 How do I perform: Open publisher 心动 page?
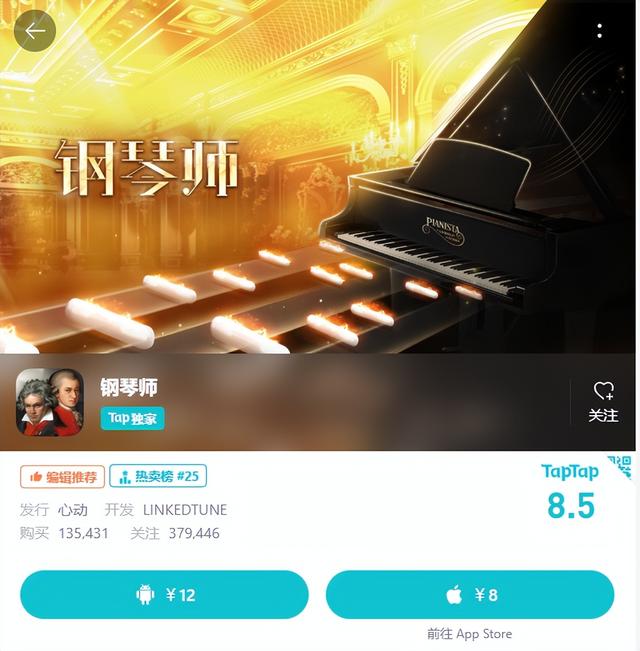pyautogui.click(x=72, y=509)
